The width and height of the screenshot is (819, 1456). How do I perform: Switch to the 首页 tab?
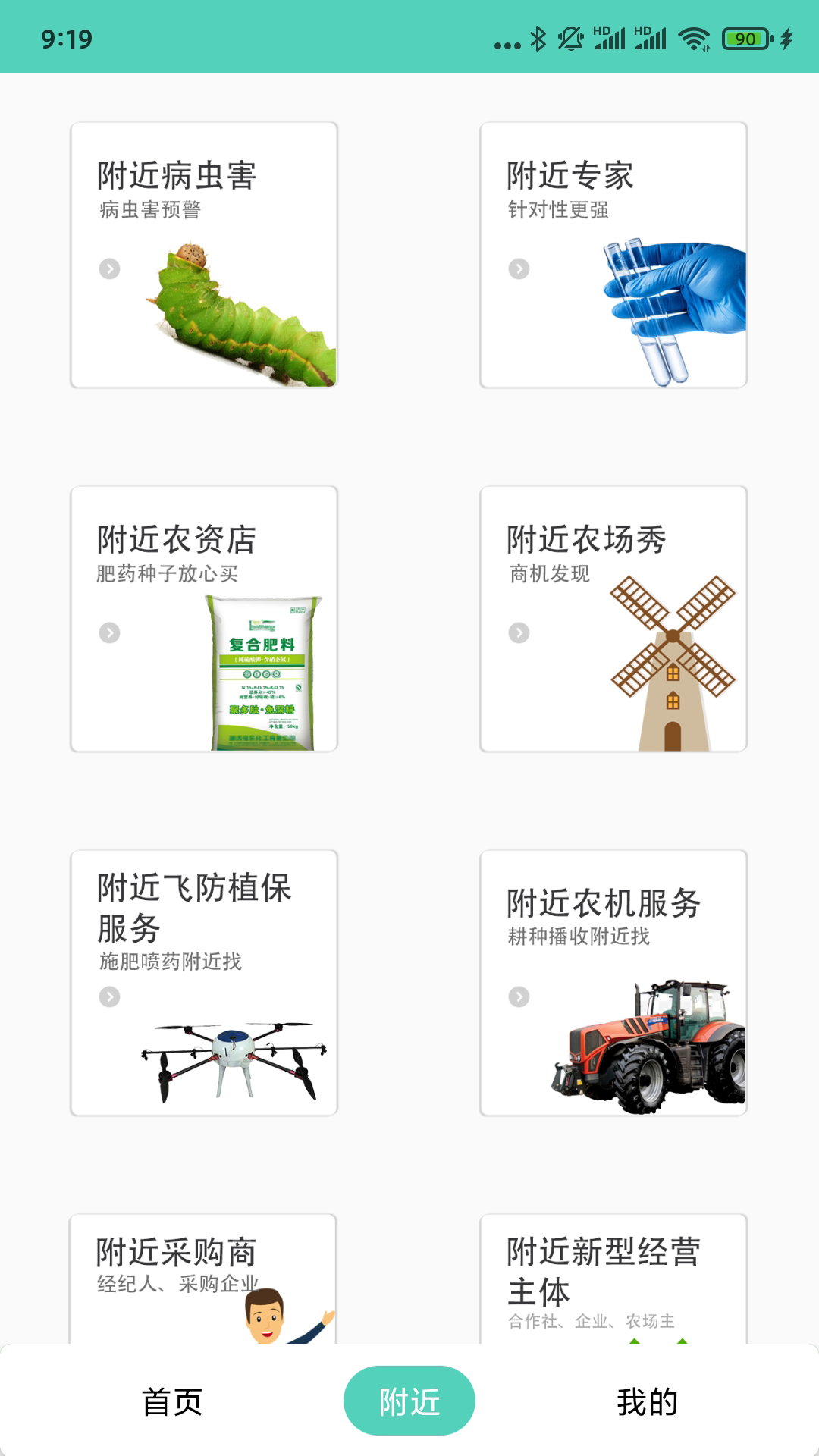pos(171,1401)
